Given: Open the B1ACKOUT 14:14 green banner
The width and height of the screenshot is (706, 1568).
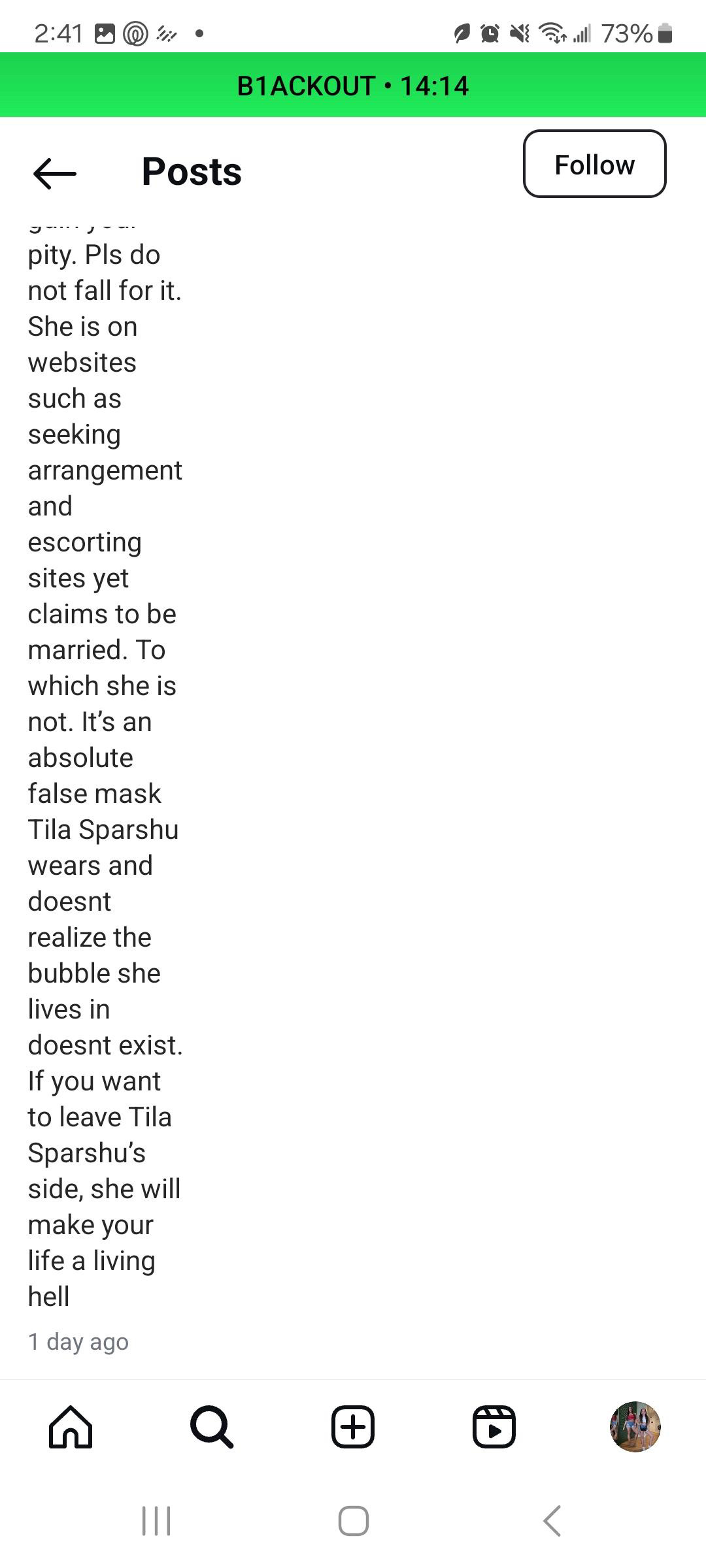Looking at the screenshot, I should tap(353, 86).
